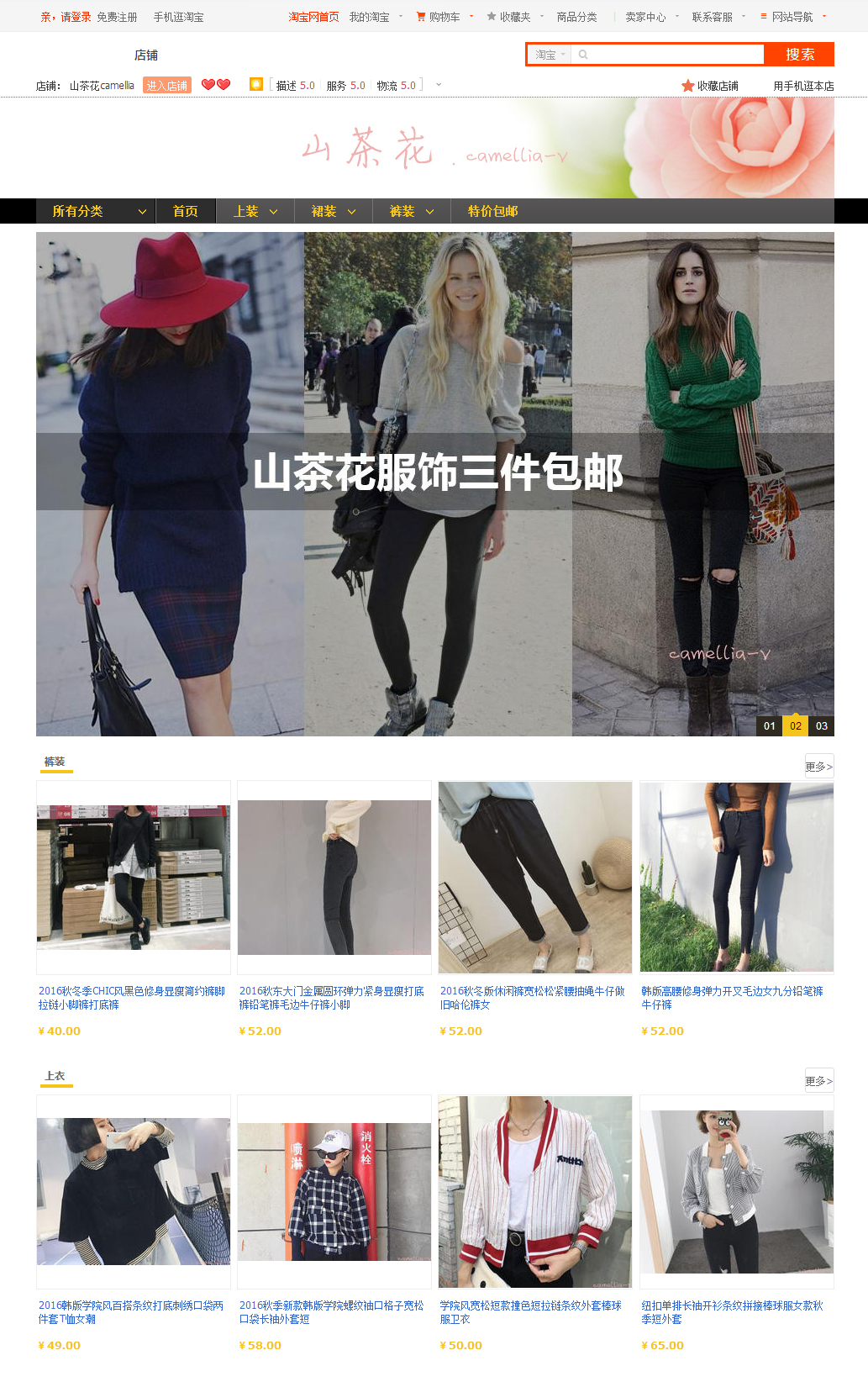The image size is (868, 1387).
Task: Open 学院风宽松短款 baseball jacket product
Action: pyautogui.click(x=530, y=1312)
